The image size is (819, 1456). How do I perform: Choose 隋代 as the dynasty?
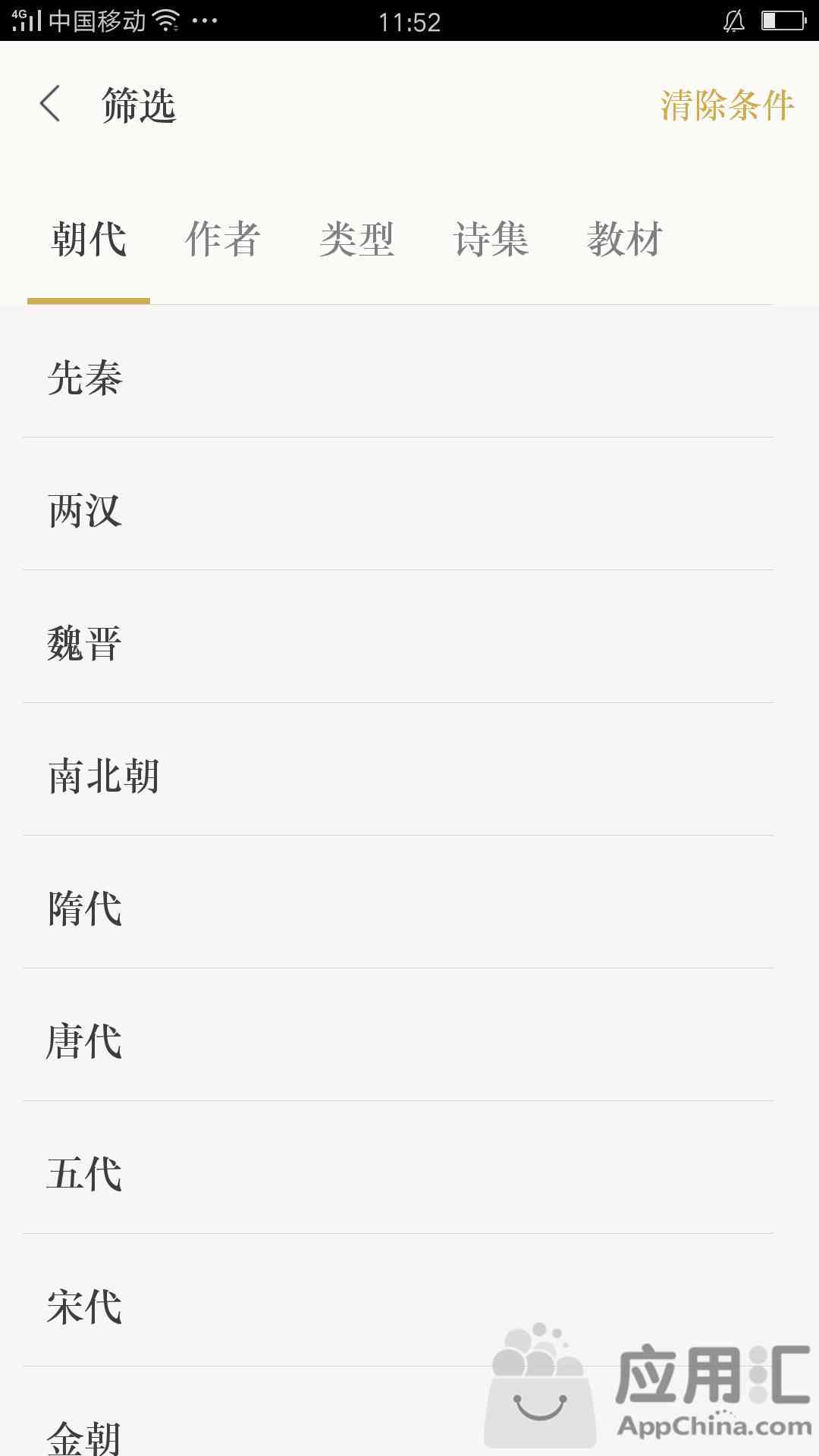(x=398, y=902)
